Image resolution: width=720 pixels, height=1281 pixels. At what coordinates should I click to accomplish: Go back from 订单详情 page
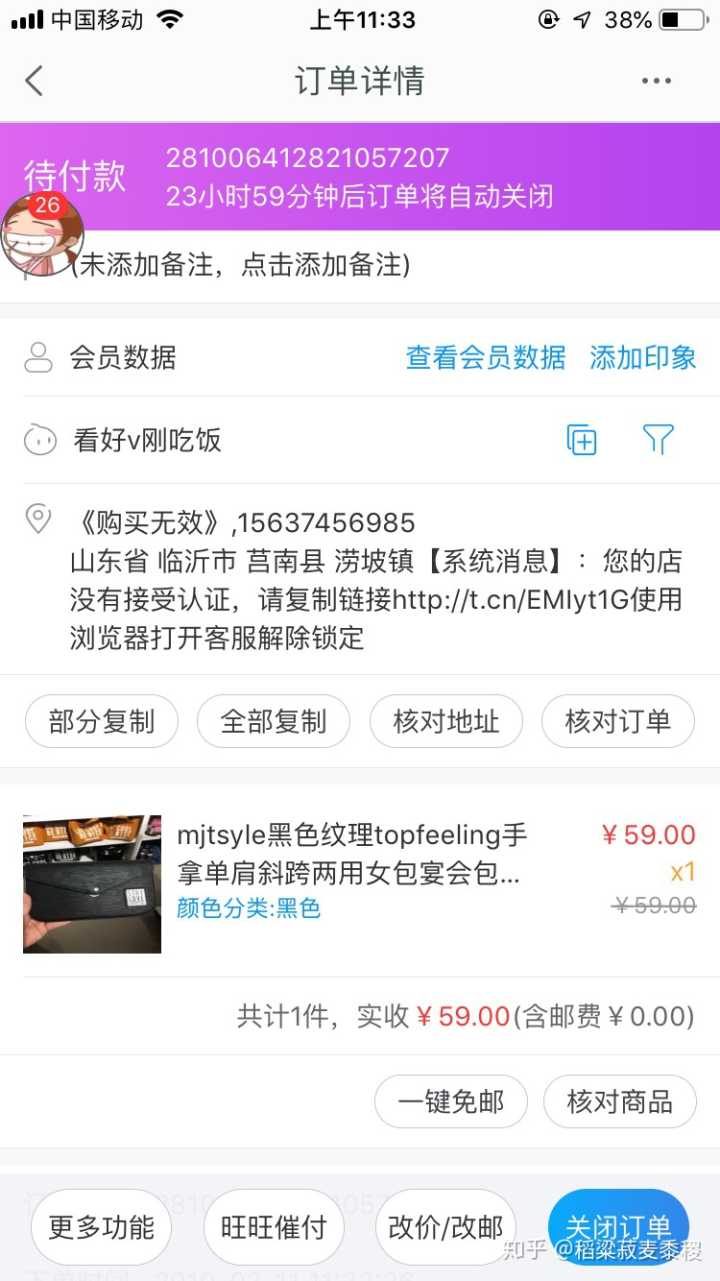35,81
